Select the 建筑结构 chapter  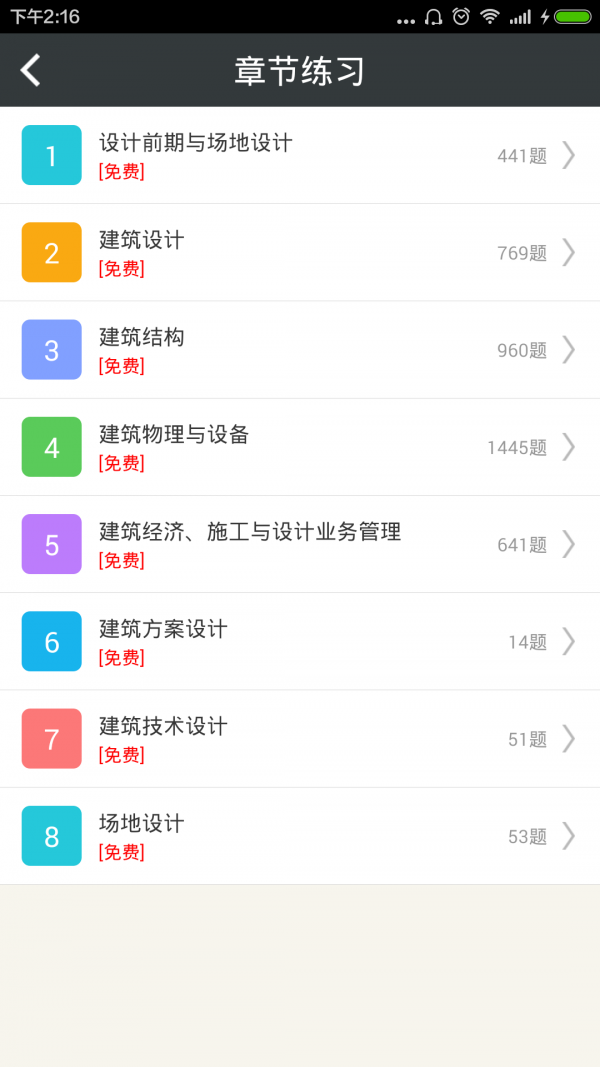[300, 350]
